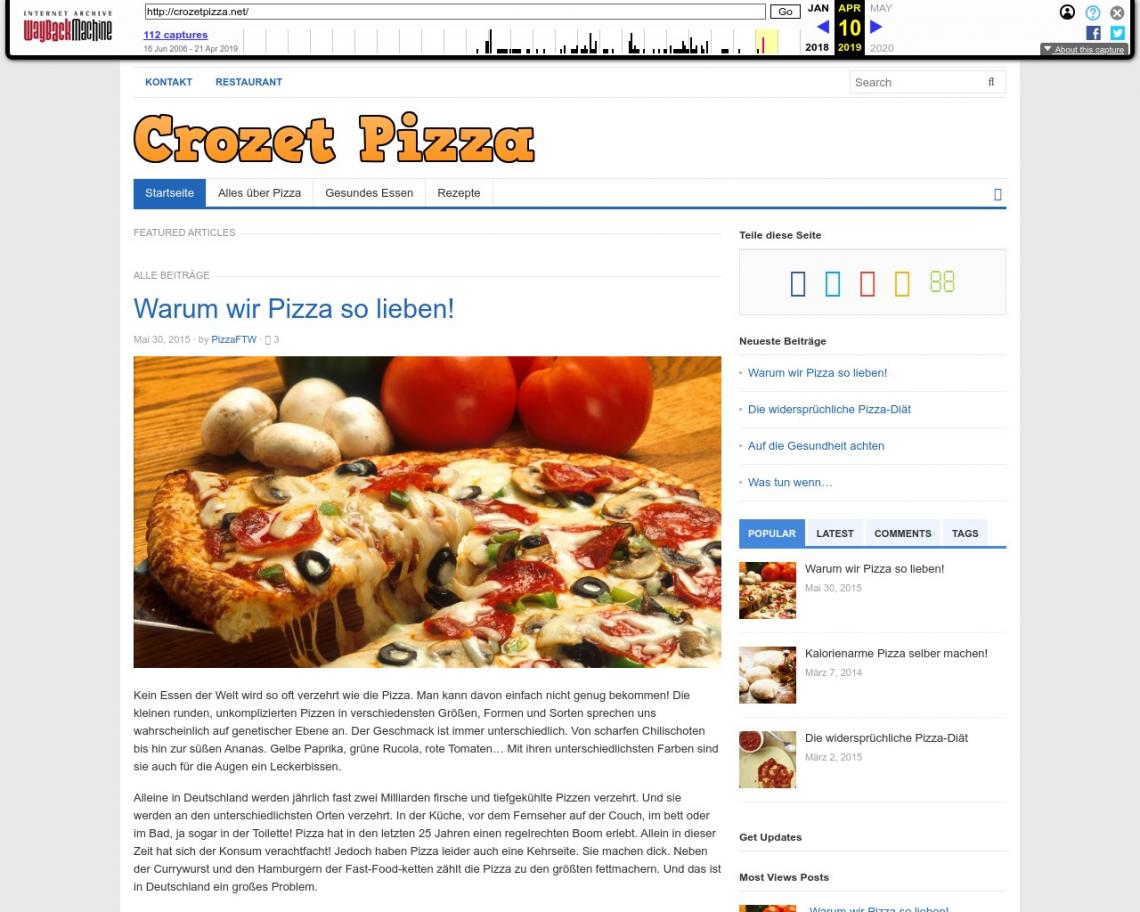1140x912 pixels.
Task: Open article title Warum wir Pizza so lieben!
Action: pos(293,308)
